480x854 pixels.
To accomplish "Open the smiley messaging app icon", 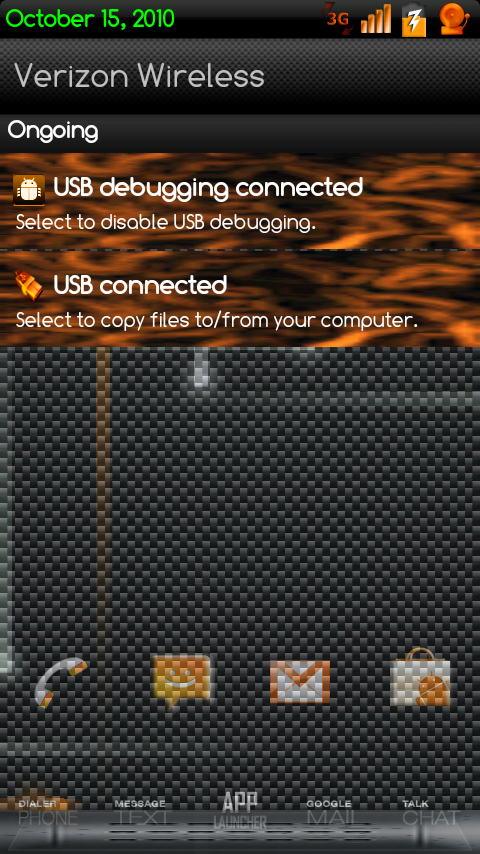I will [x=181, y=681].
